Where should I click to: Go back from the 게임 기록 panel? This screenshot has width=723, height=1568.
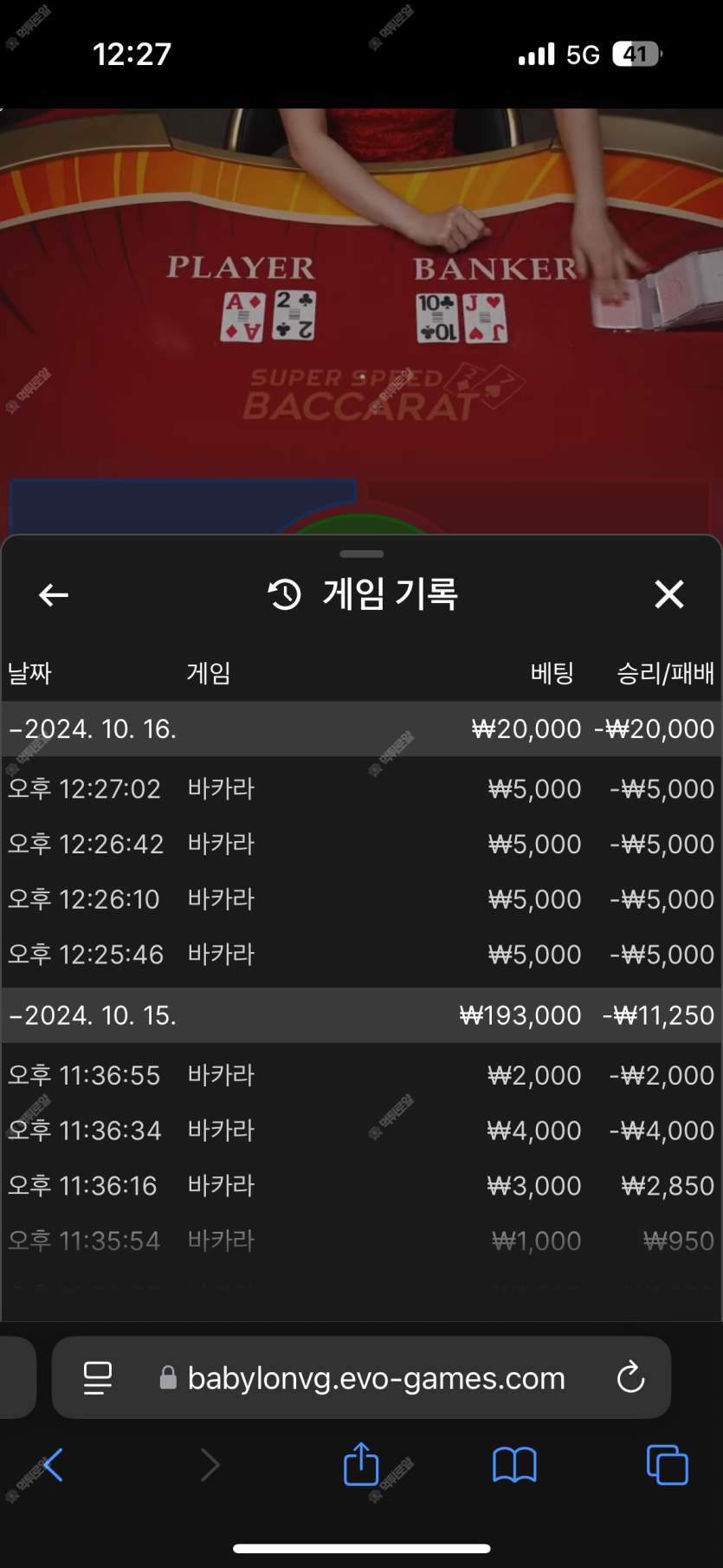coord(54,595)
